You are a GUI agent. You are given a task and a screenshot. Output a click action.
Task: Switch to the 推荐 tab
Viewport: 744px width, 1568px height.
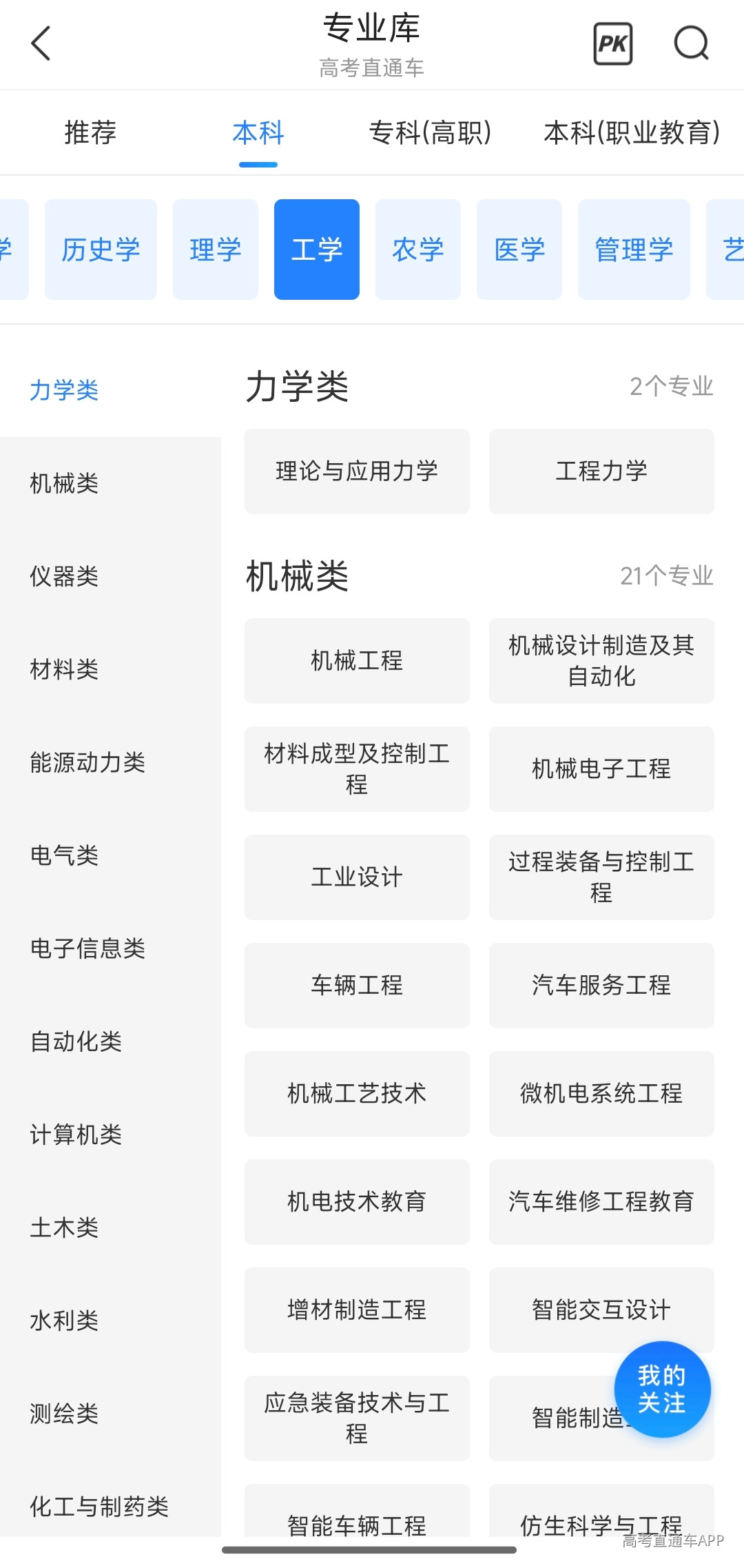pos(90,132)
